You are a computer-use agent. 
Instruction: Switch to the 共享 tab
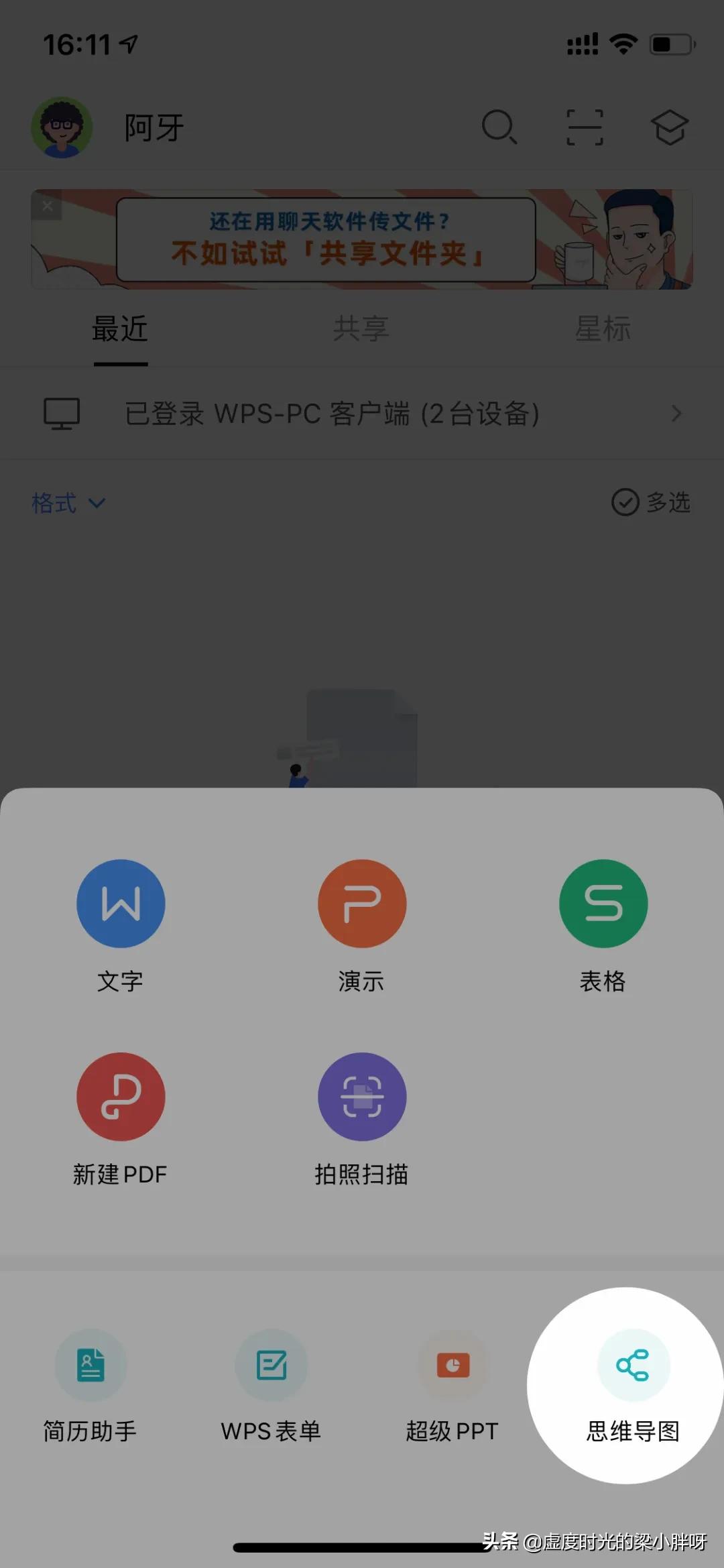[x=361, y=328]
